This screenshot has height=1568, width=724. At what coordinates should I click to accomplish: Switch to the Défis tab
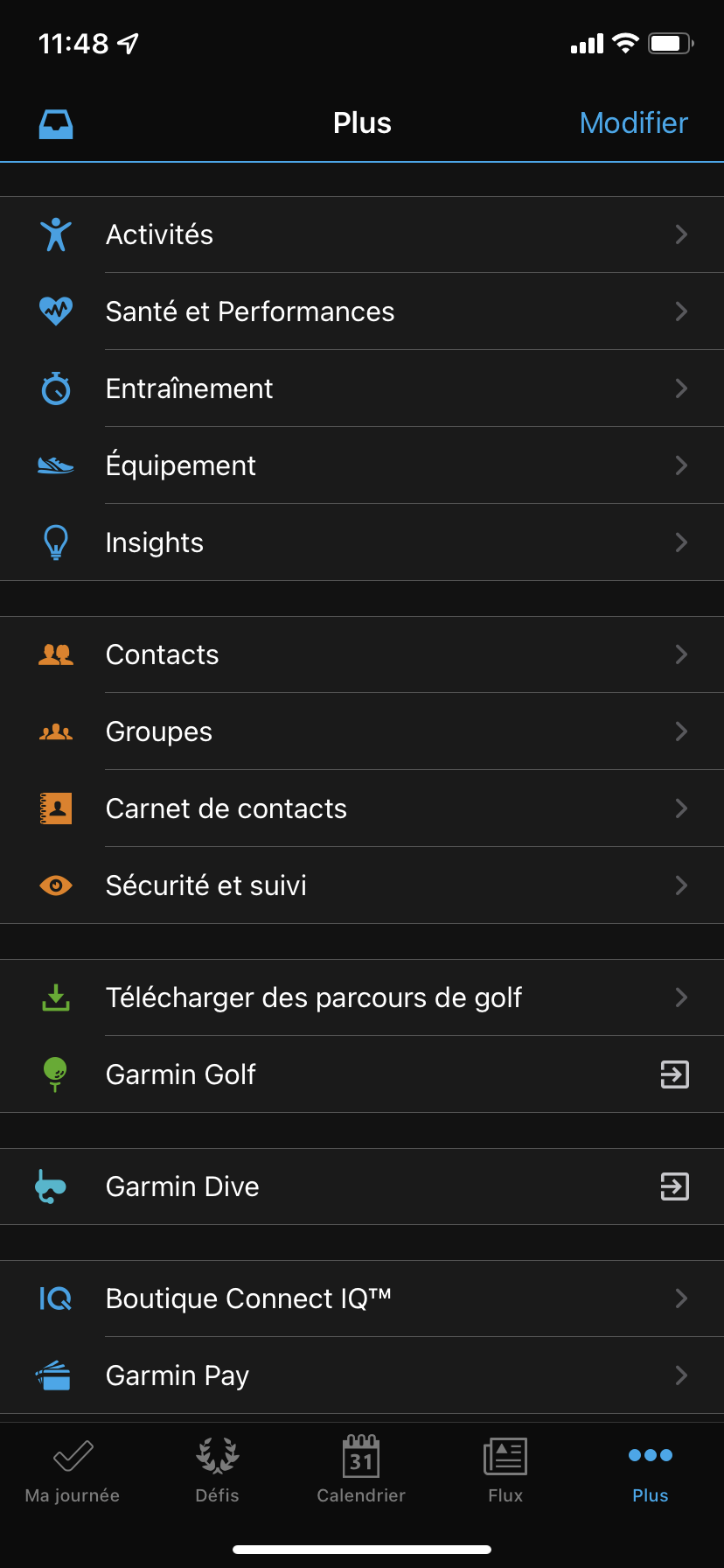pos(217,1470)
